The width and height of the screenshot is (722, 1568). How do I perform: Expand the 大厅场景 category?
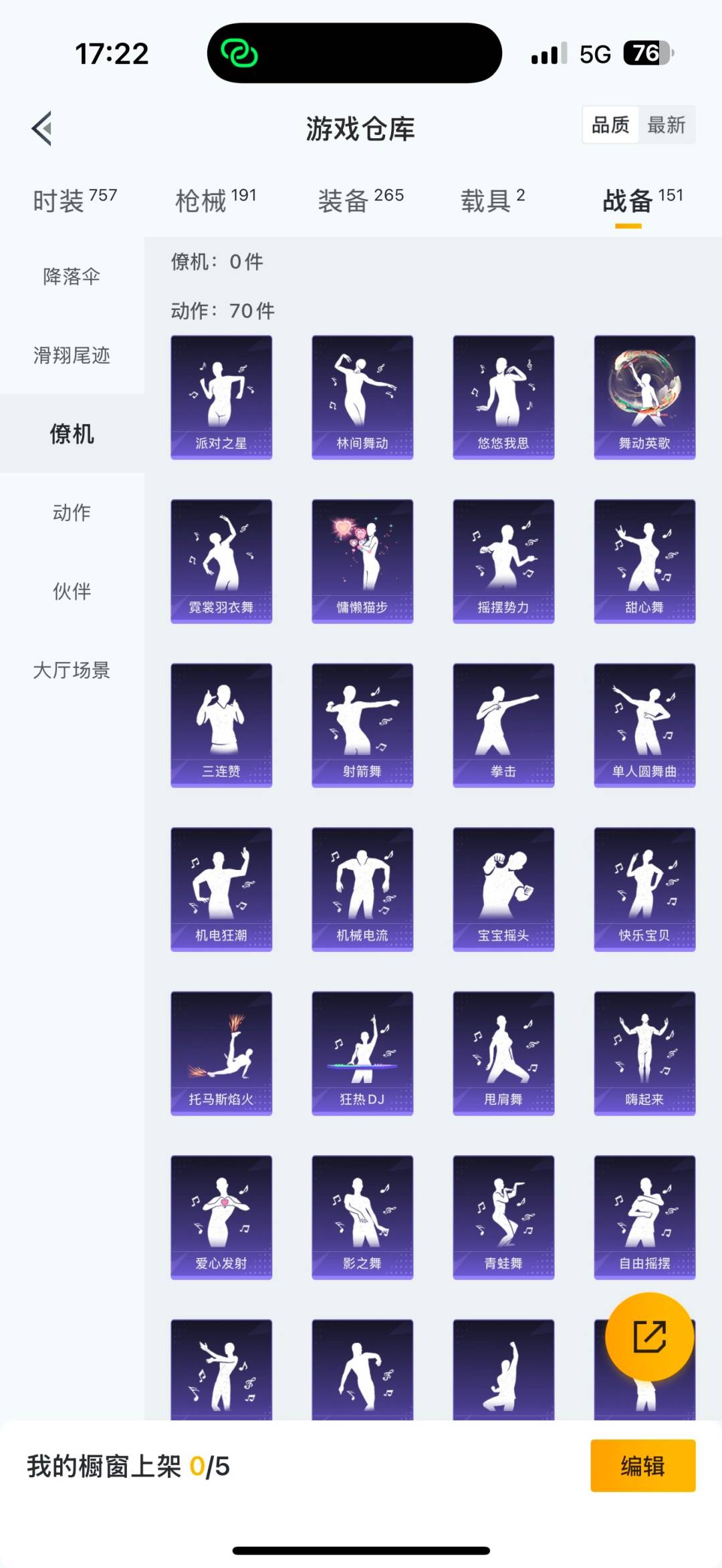[72, 671]
